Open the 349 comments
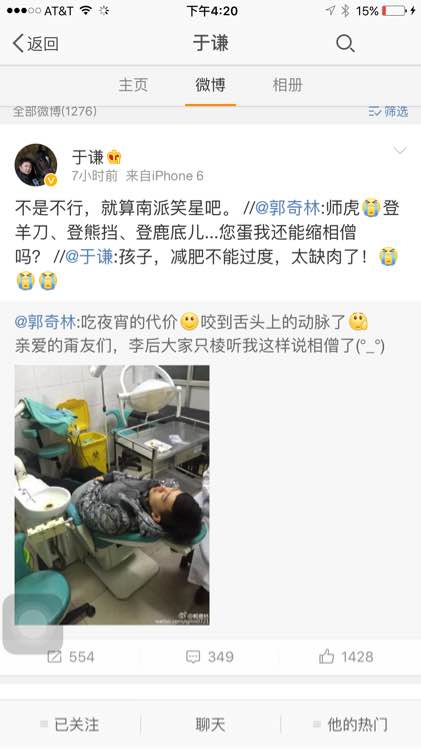 209,657
